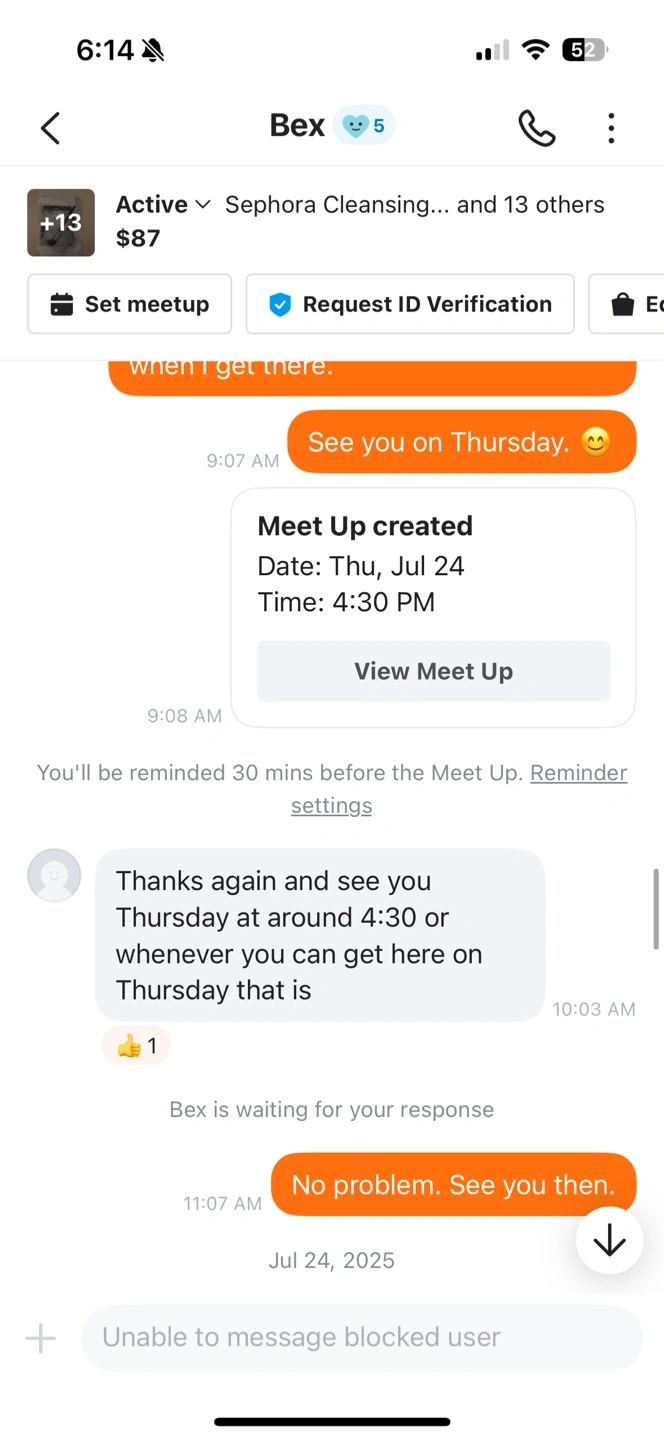This screenshot has width=664, height=1440.
Task: Call Bex with the phone icon
Action: coord(537,128)
